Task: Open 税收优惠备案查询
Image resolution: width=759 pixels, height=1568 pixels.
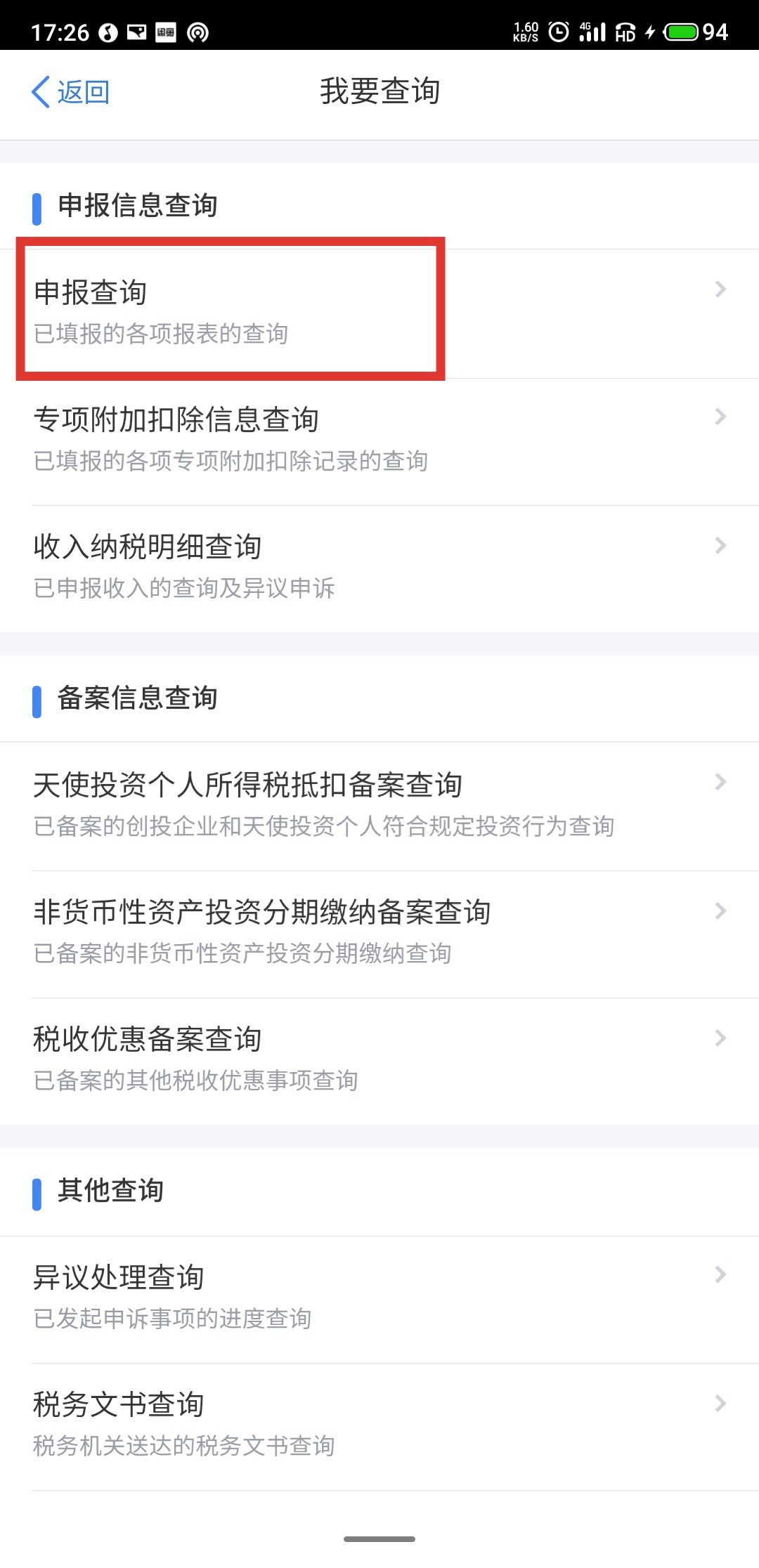Action: [x=379, y=1059]
